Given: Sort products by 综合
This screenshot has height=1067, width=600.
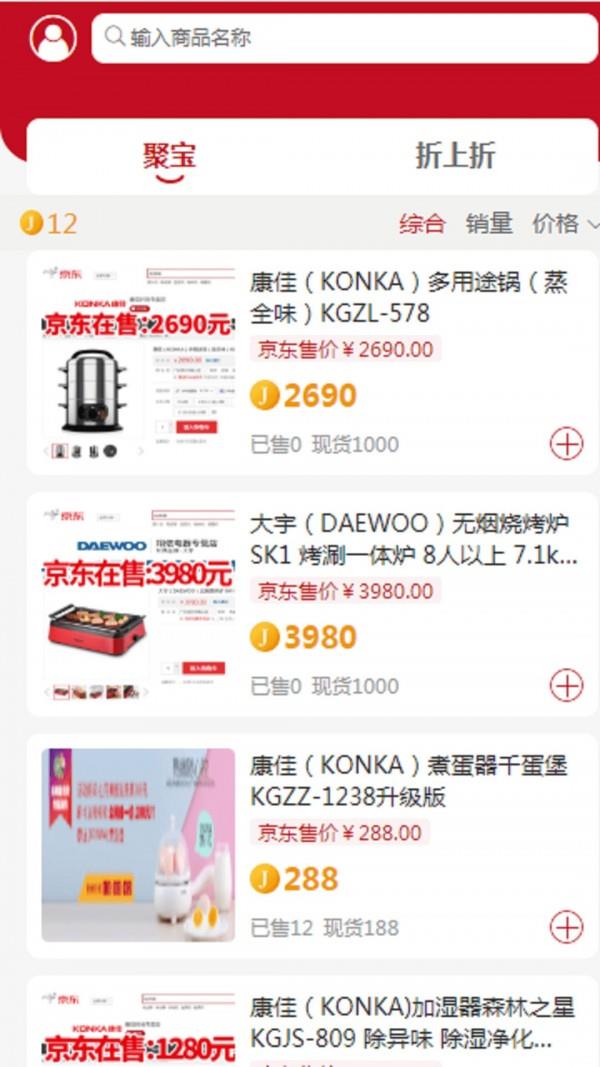Looking at the screenshot, I should [421, 223].
